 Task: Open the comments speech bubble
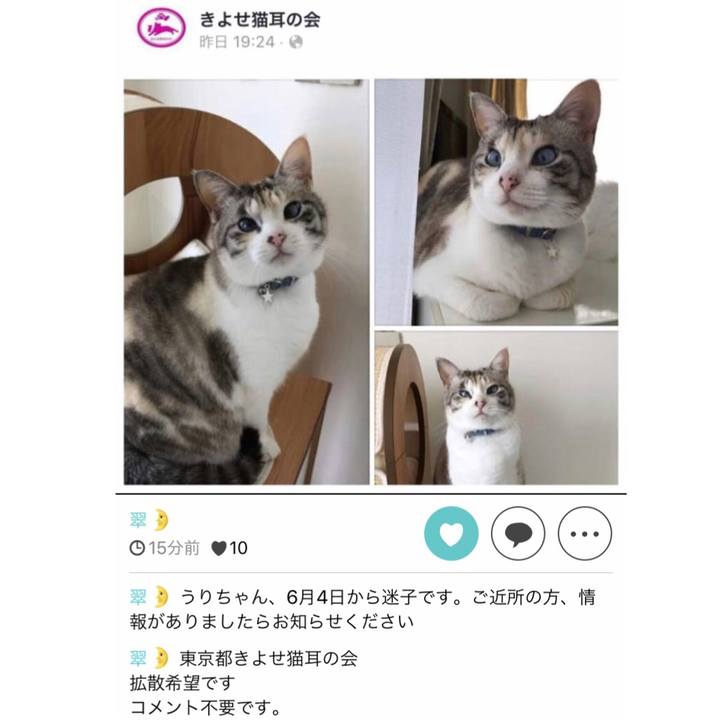518,533
